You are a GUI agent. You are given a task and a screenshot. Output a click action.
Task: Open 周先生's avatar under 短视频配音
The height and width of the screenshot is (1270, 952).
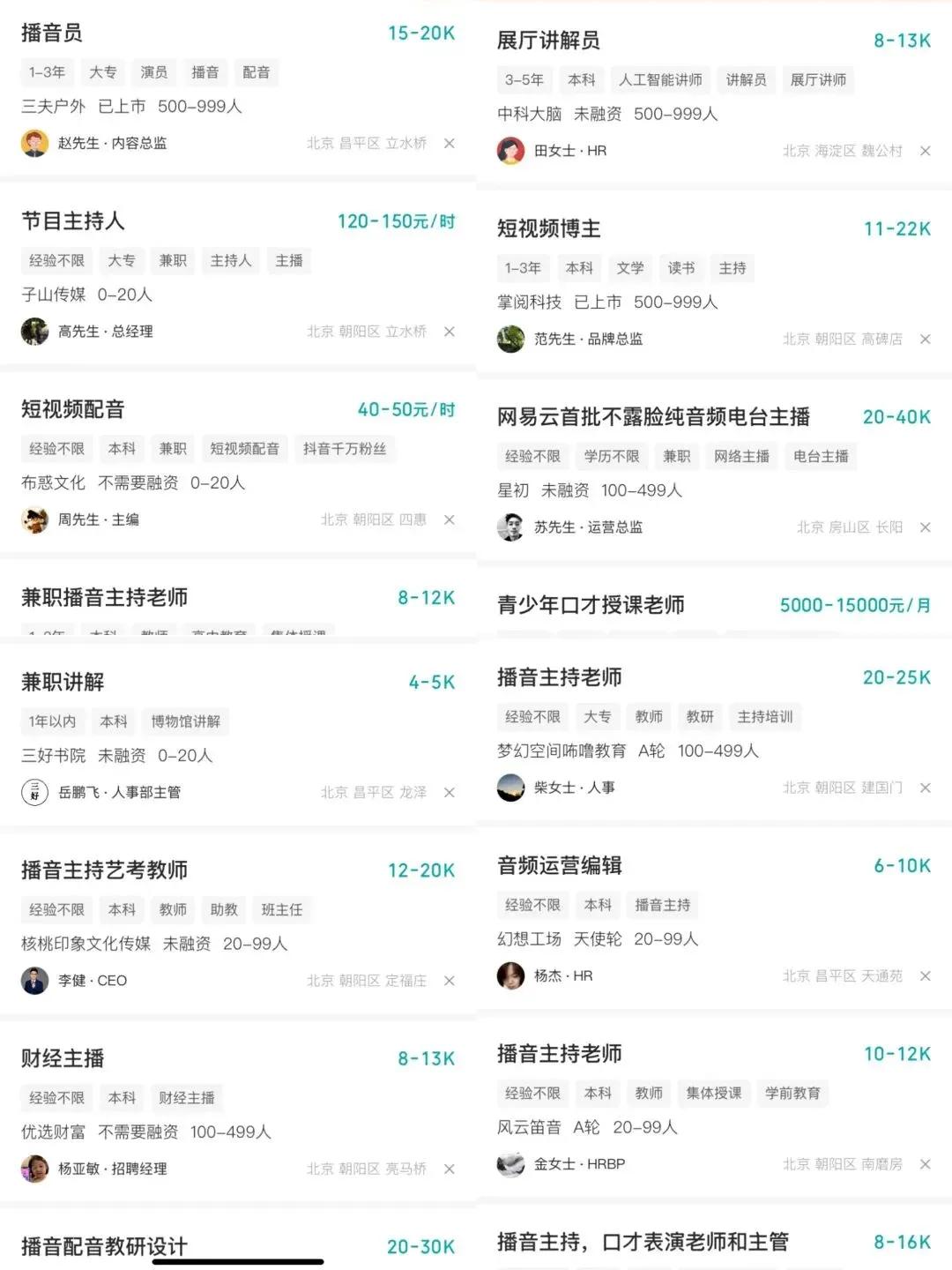[x=34, y=519]
